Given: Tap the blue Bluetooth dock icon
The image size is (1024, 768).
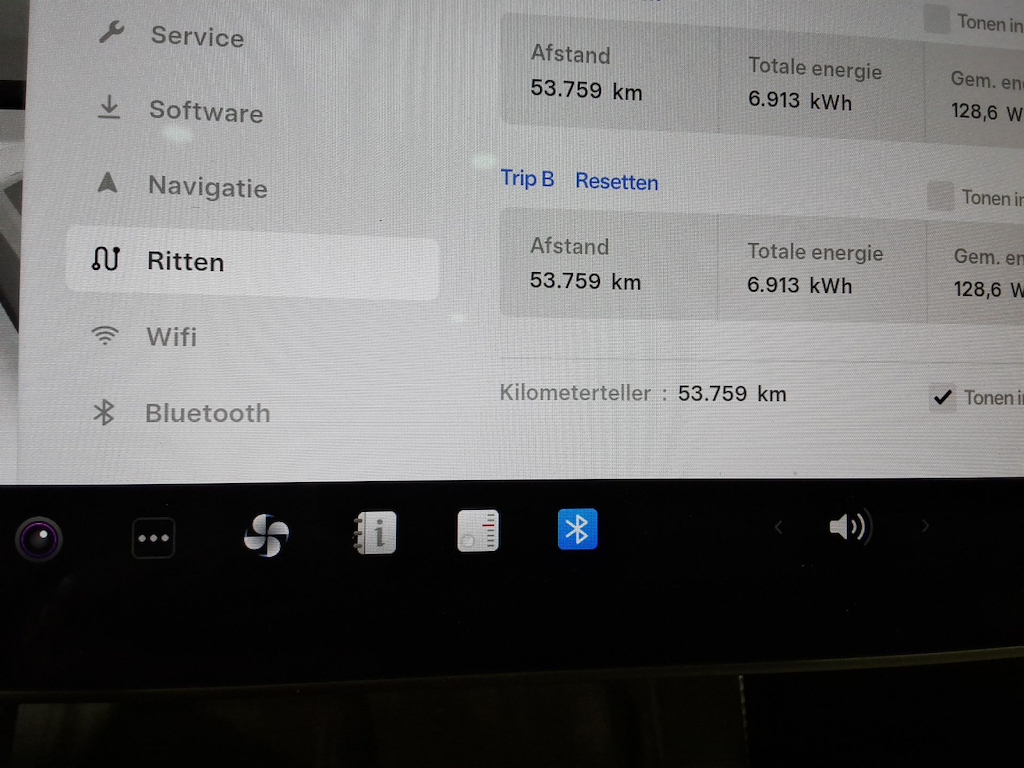Looking at the screenshot, I should click(577, 529).
